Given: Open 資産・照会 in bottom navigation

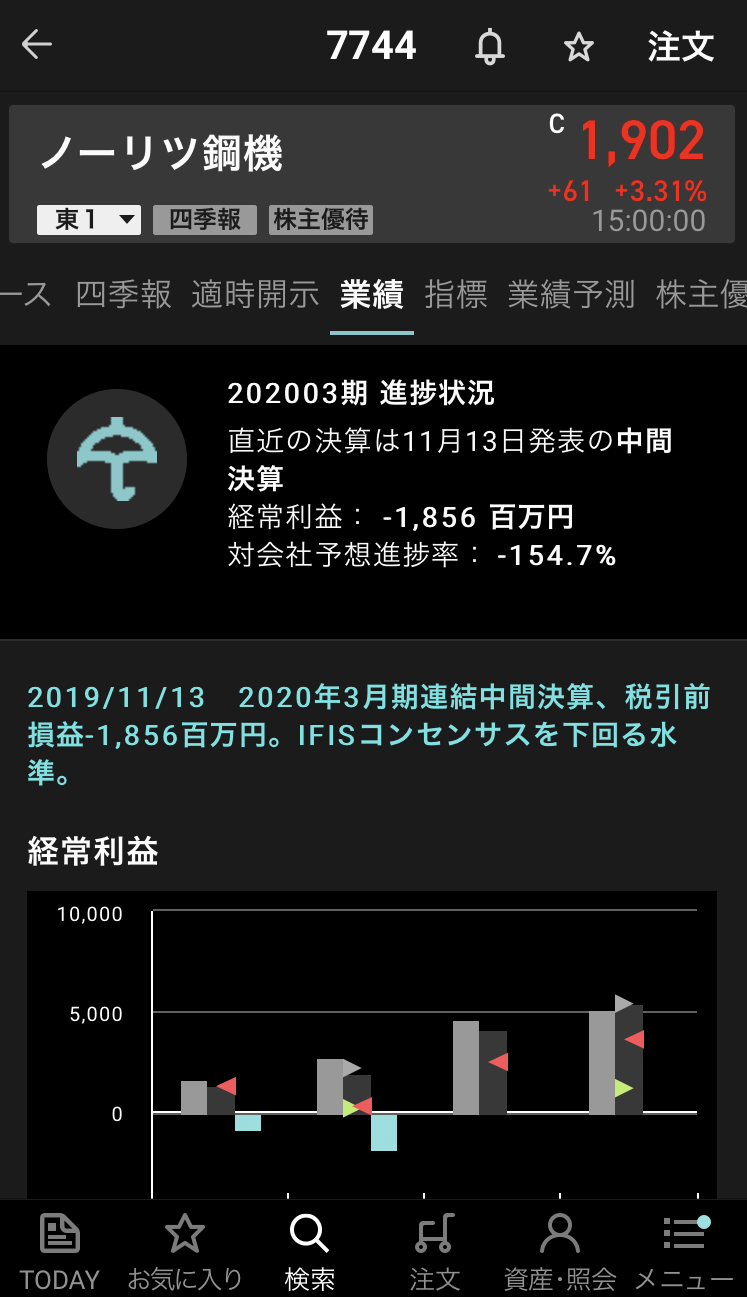Looking at the screenshot, I should [x=560, y=1251].
